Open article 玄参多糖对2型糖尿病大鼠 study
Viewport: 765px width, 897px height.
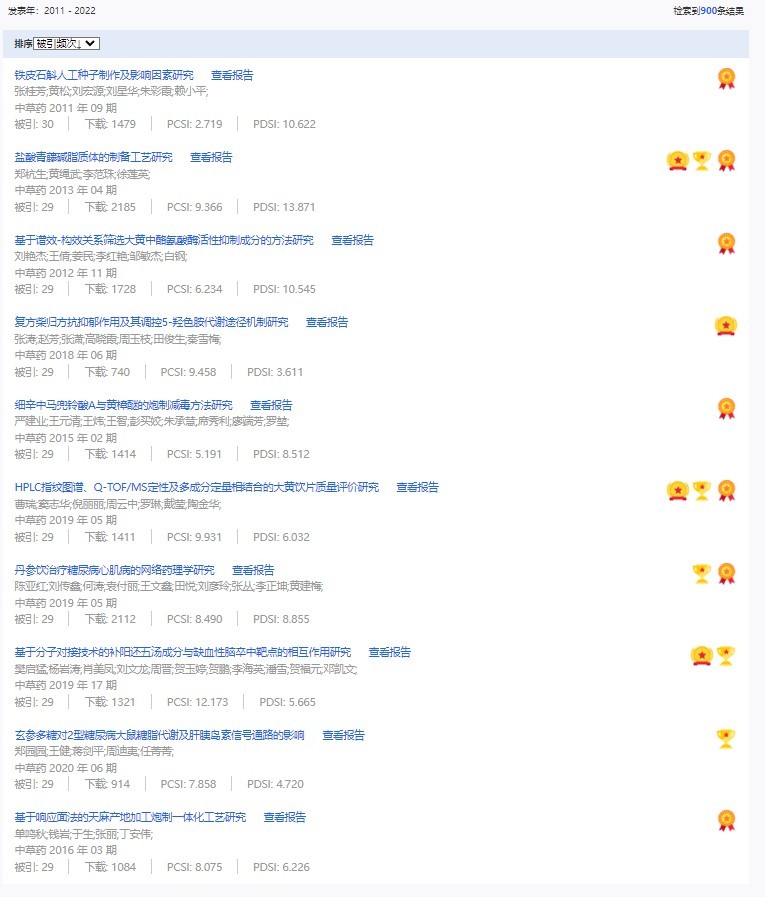[159, 735]
